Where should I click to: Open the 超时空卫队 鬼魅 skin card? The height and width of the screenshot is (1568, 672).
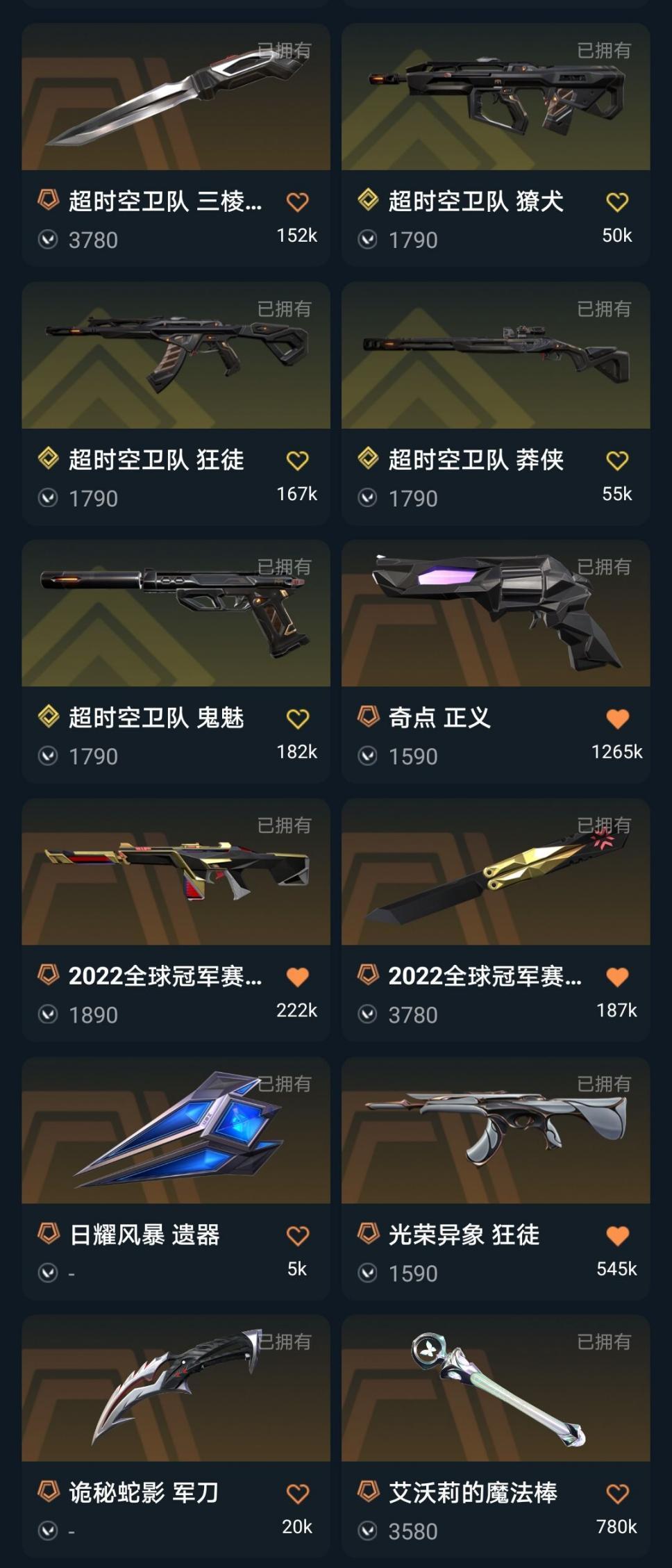click(176, 662)
